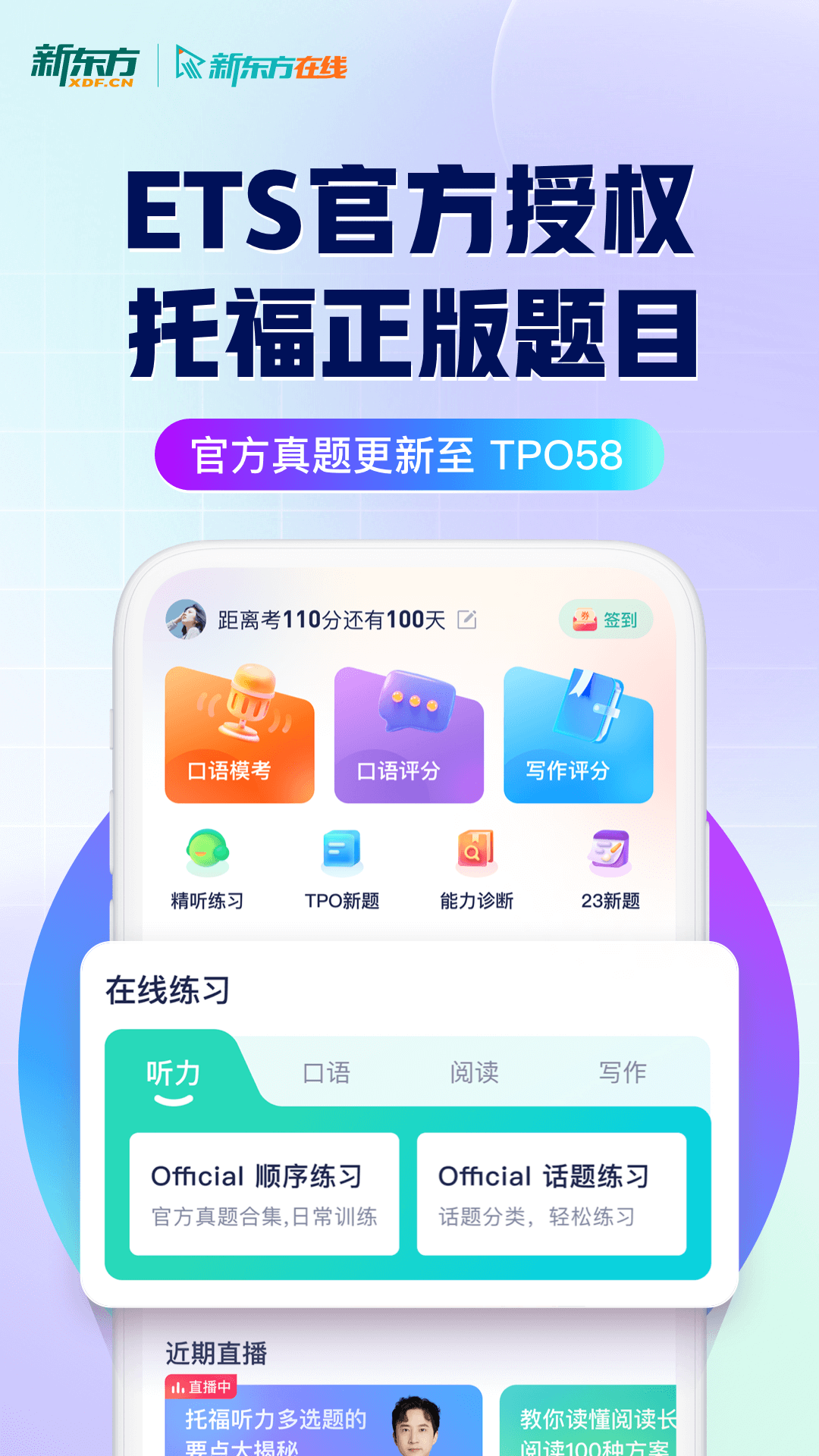Tap the TPO58 update banner

tap(409, 455)
